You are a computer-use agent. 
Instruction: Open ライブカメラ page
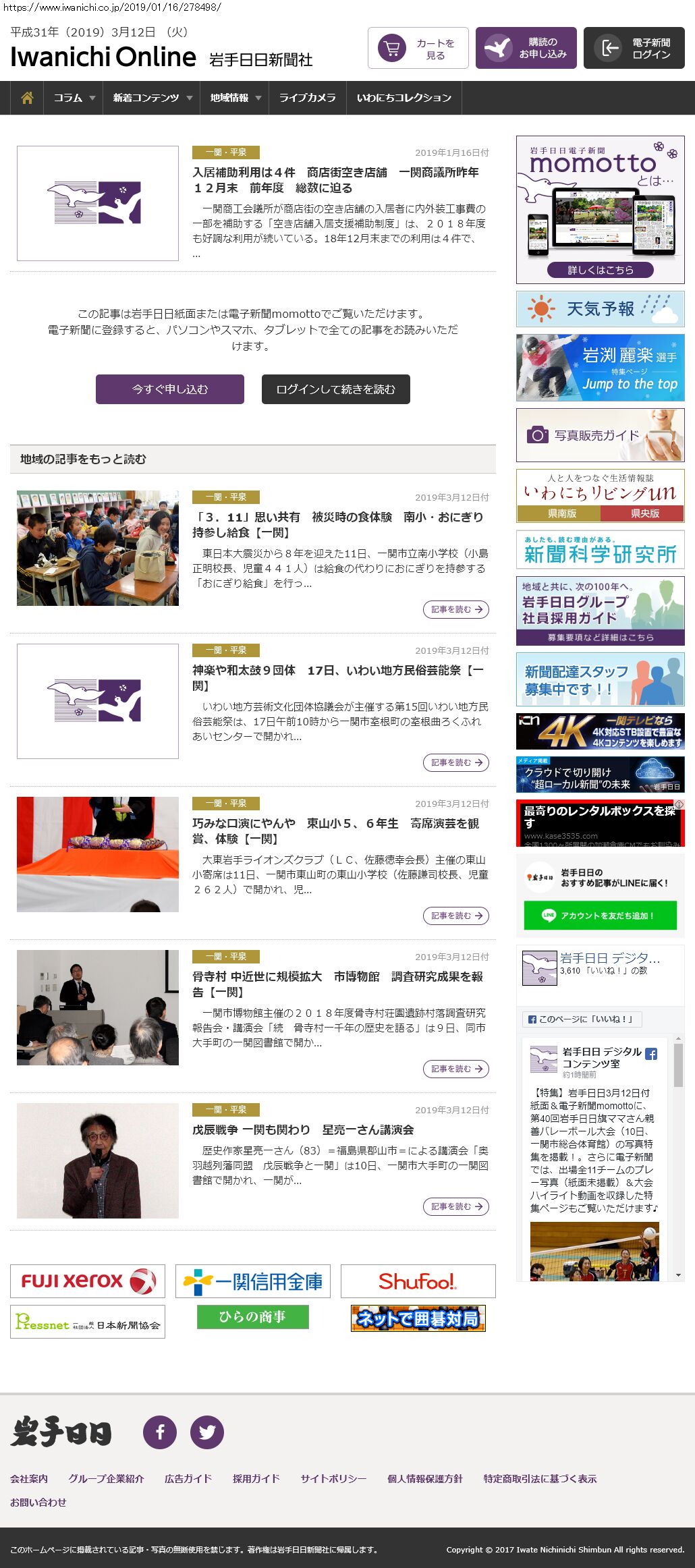point(307,99)
